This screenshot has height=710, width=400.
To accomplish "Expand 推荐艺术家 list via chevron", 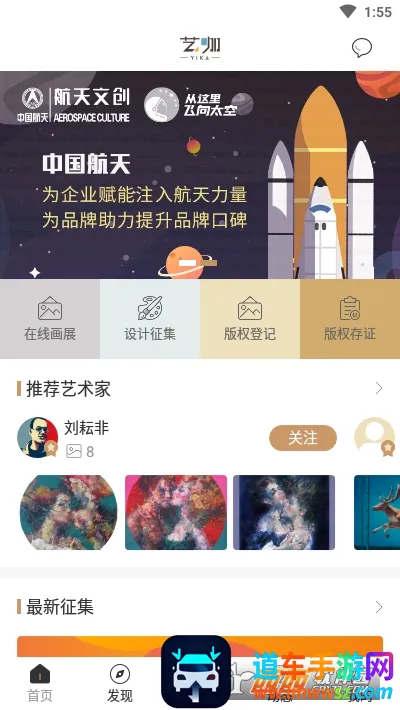I will (x=379, y=389).
